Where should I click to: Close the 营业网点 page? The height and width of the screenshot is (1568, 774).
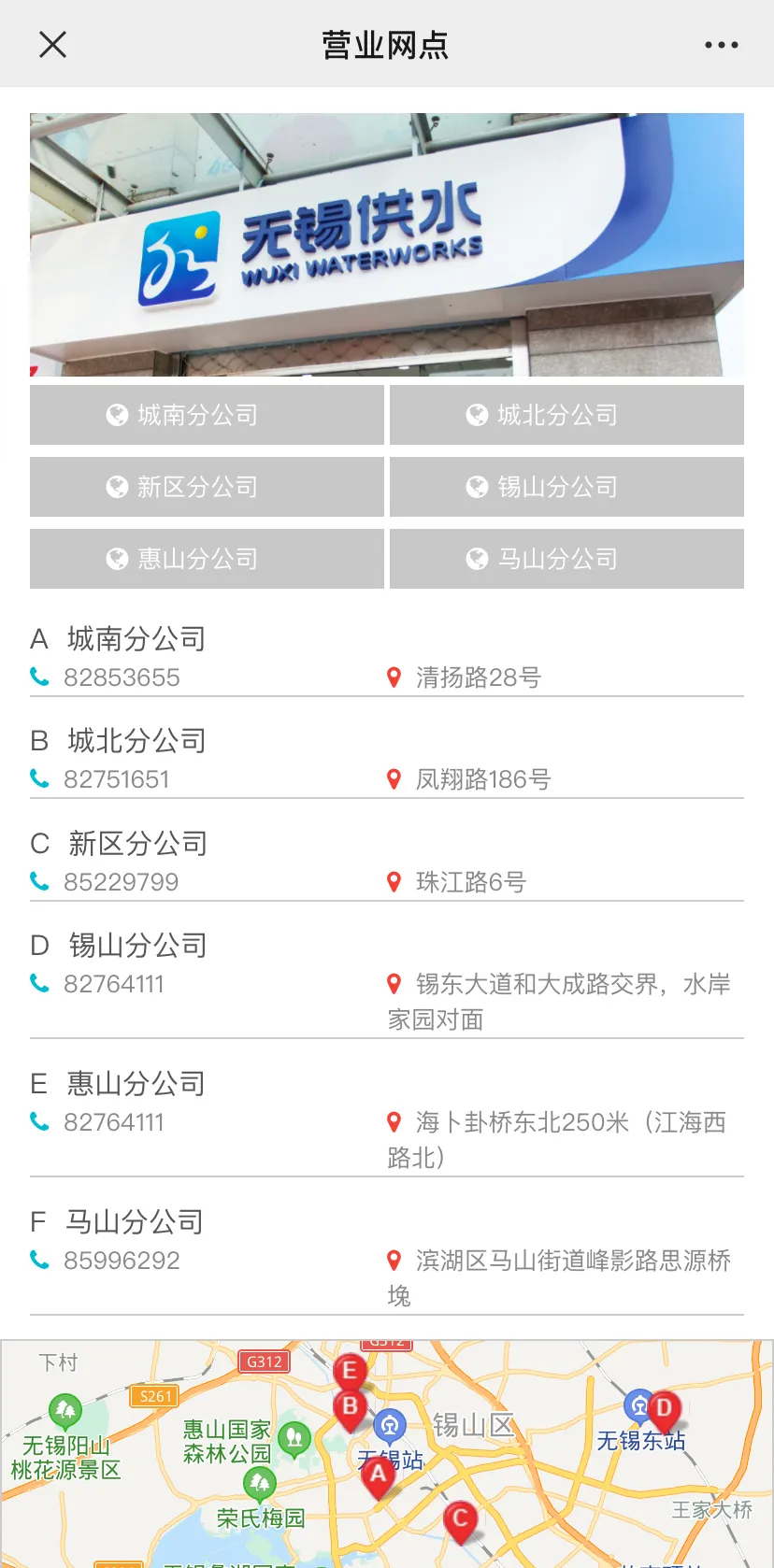coord(53,44)
